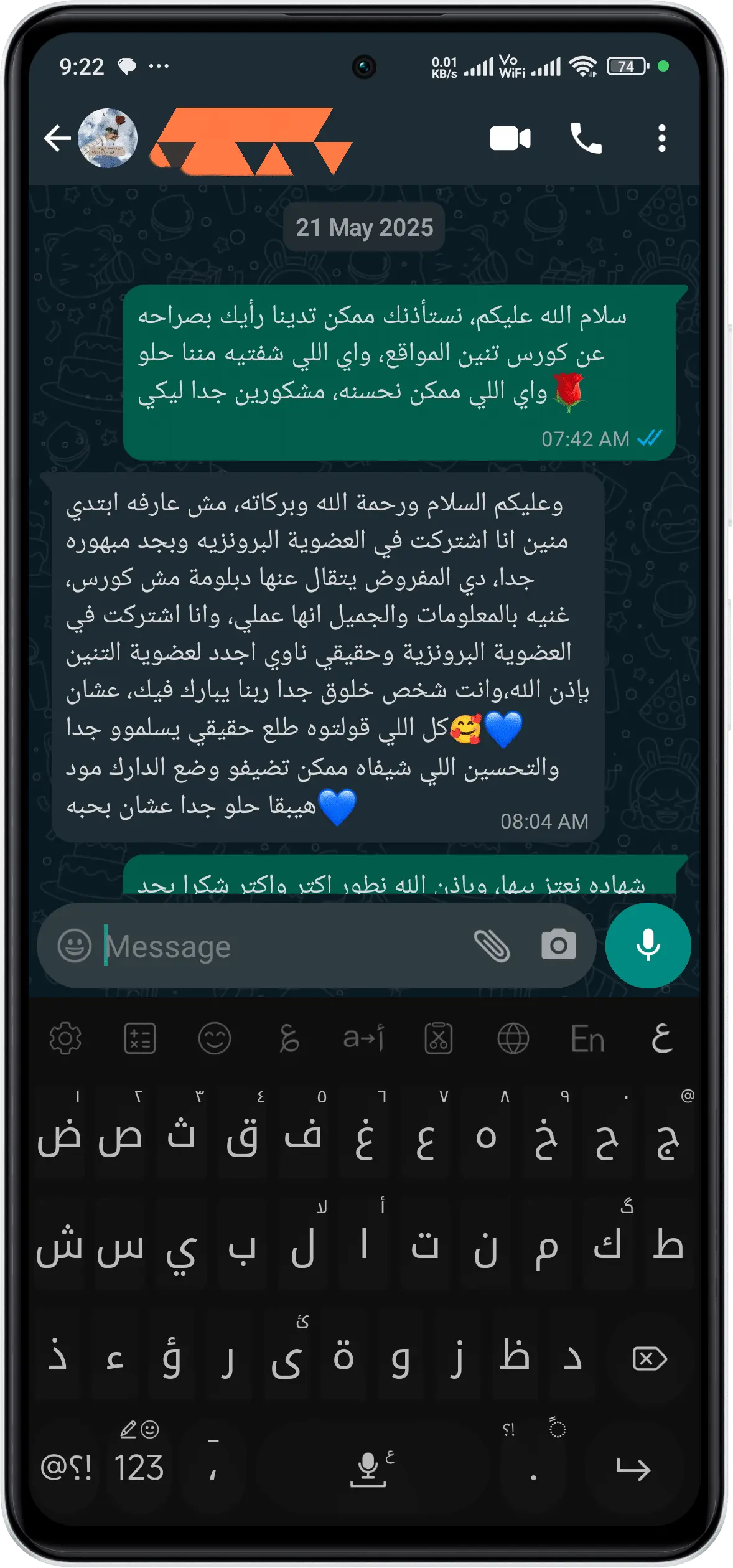733x1568 pixels.
Task: Attach a file with the paperclip
Action: [x=492, y=946]
